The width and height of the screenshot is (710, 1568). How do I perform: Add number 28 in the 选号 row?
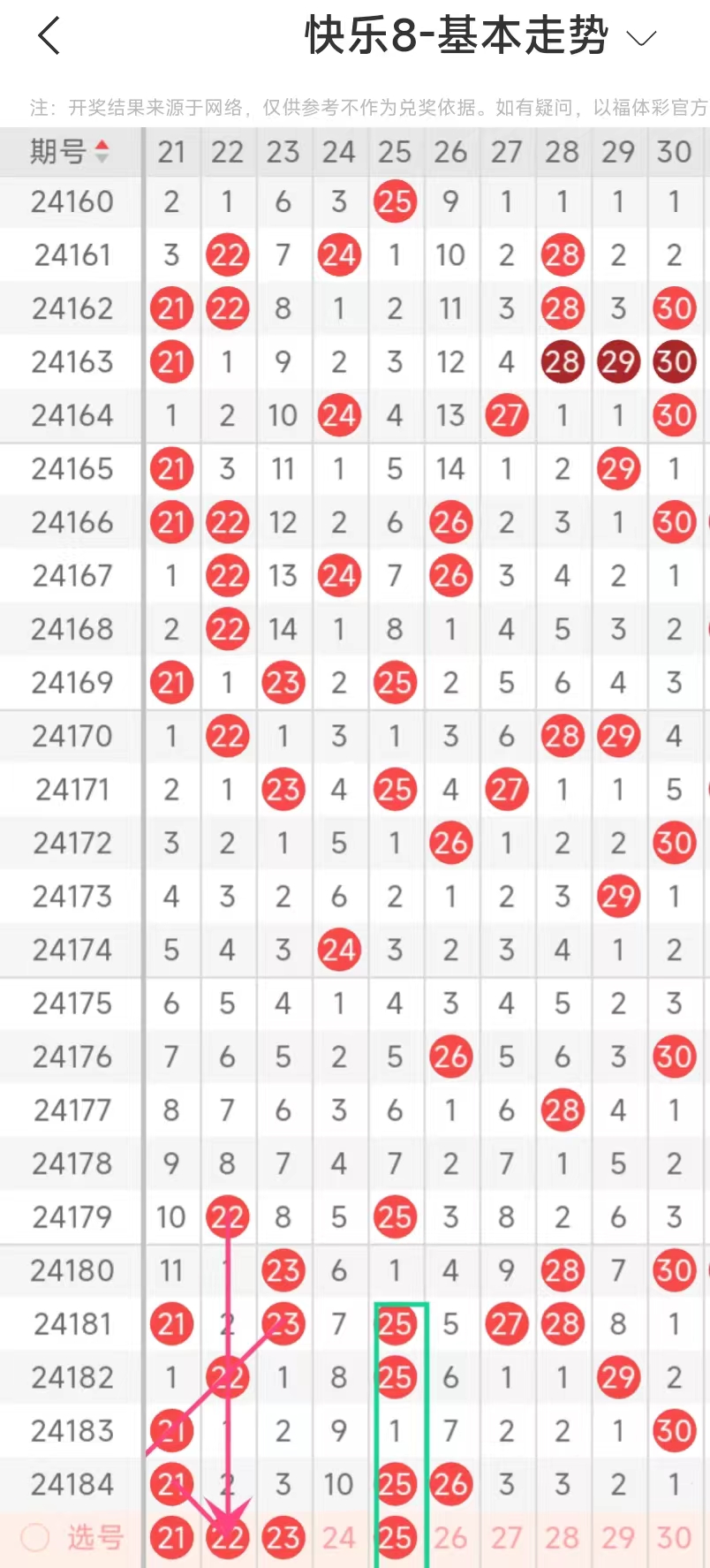tap(563, 1538)
